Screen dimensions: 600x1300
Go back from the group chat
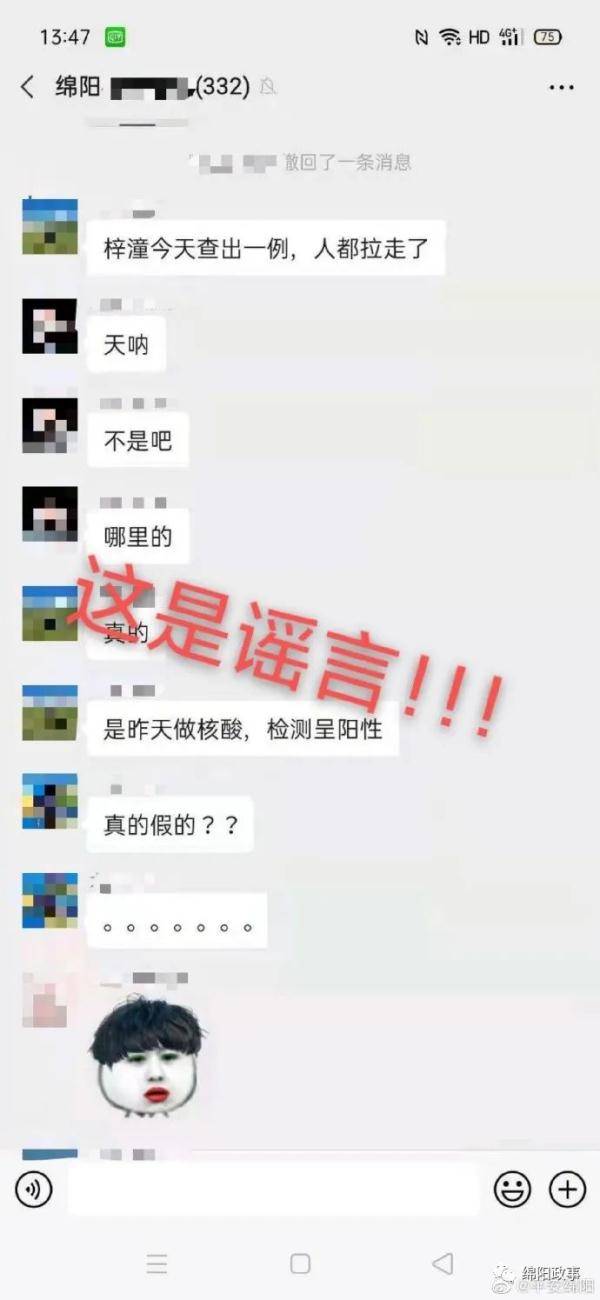point(27,87)
